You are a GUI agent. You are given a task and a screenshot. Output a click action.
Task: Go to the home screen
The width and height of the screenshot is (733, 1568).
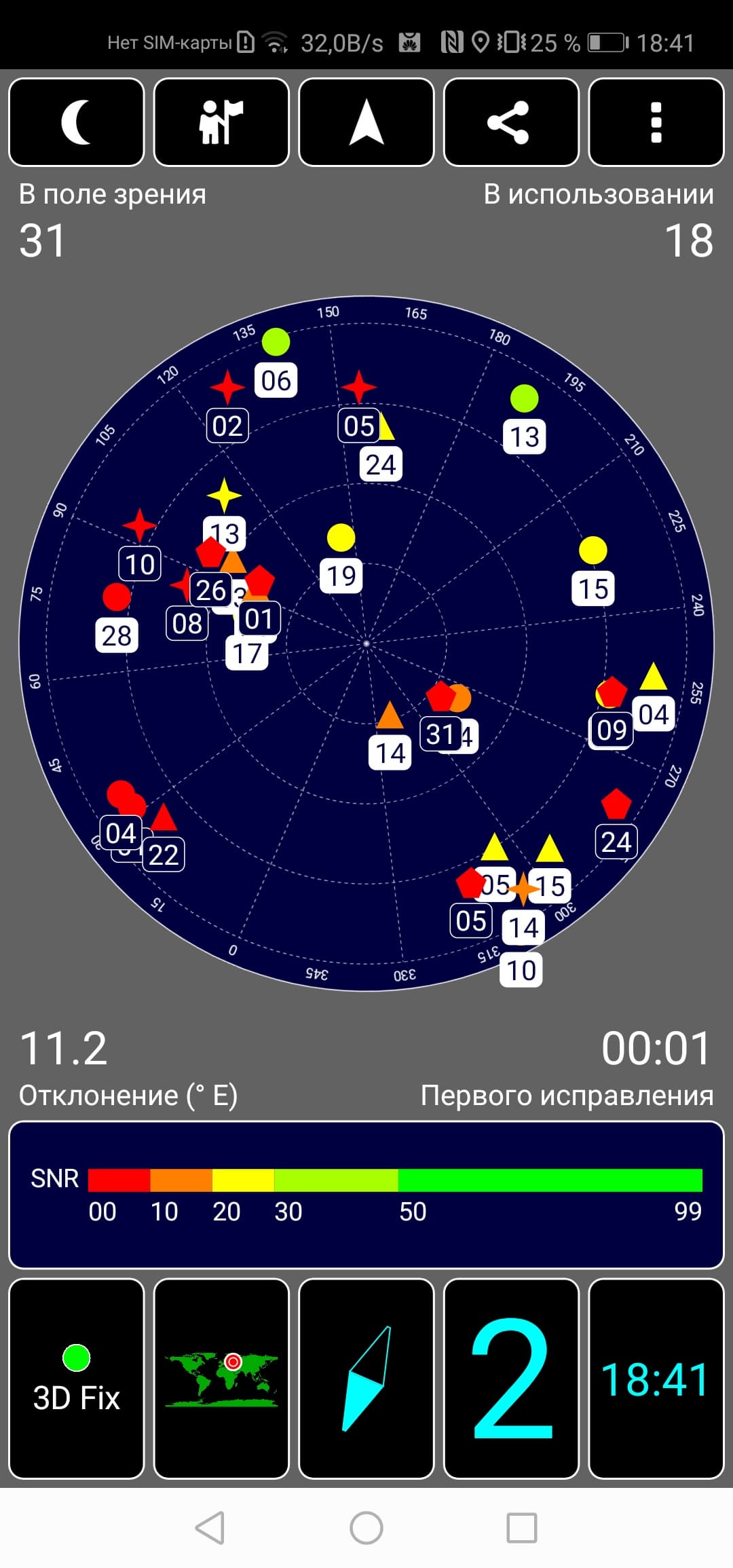coord(366,1528)
